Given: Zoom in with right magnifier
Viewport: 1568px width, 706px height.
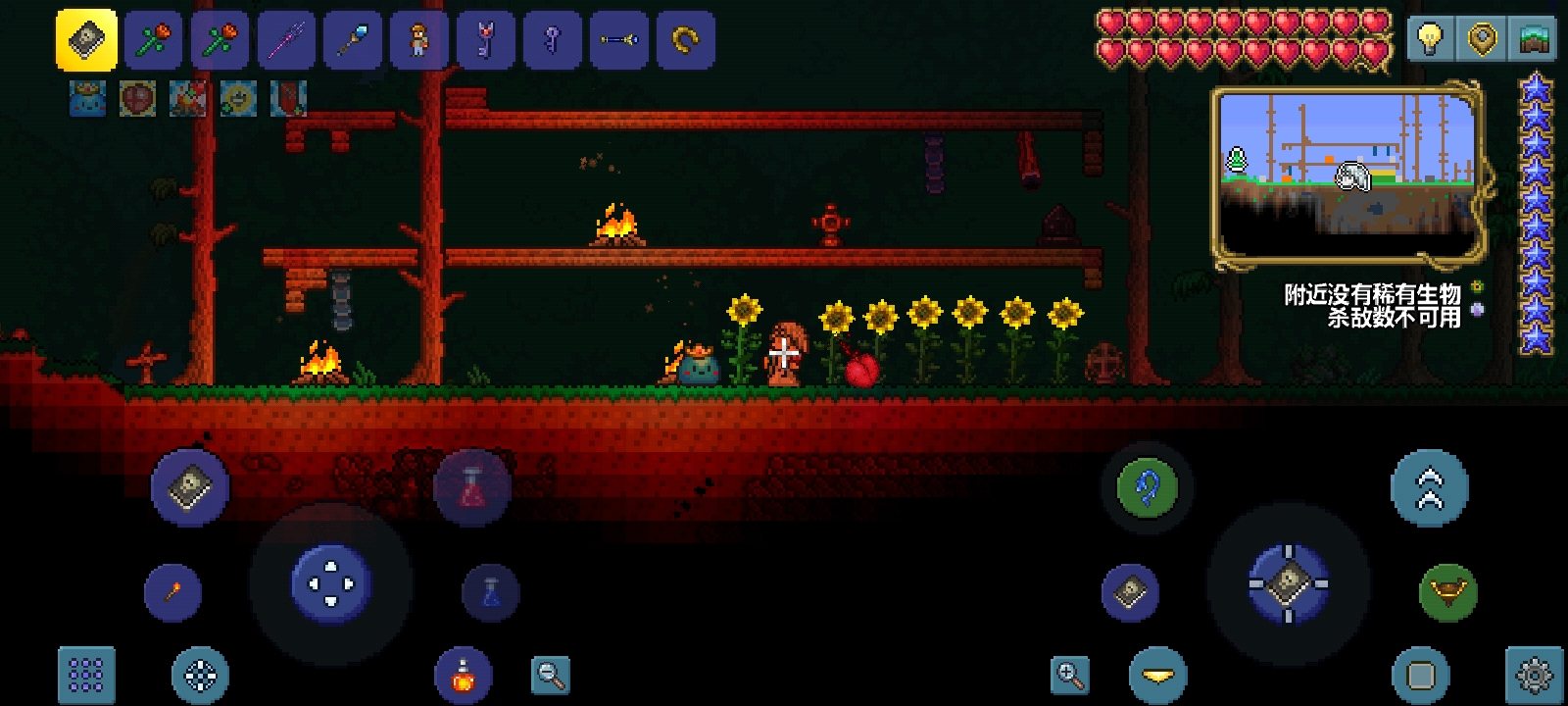Looking at the screenshot, I should click(1069, 674).
